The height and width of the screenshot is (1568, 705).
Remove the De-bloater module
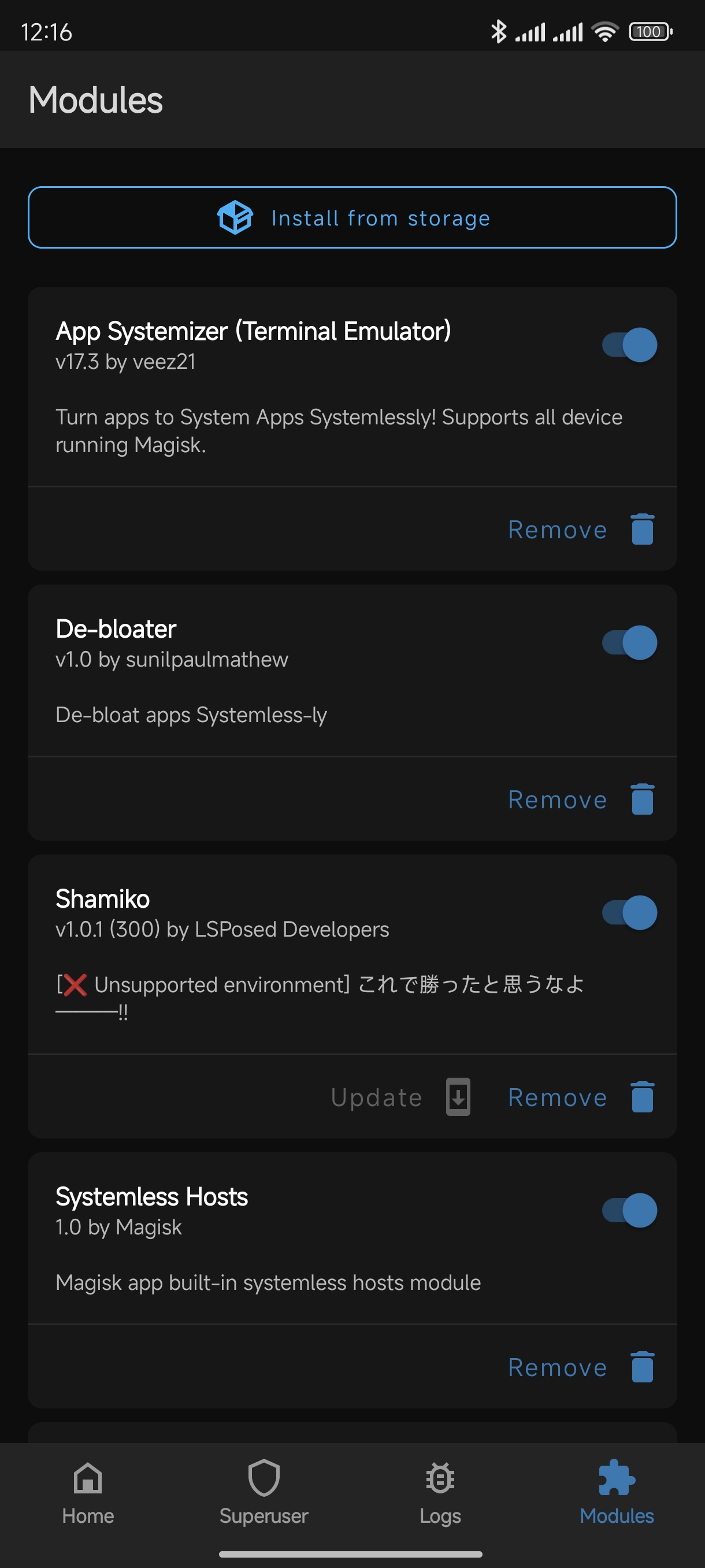[x=581, y=799]
